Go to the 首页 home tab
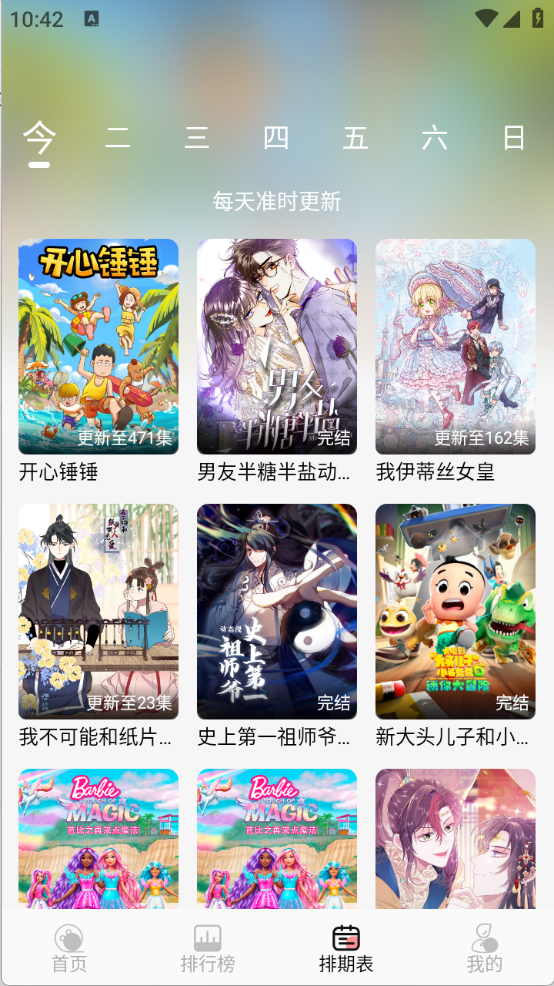This screenshot has height=986, width=554. 69,948
